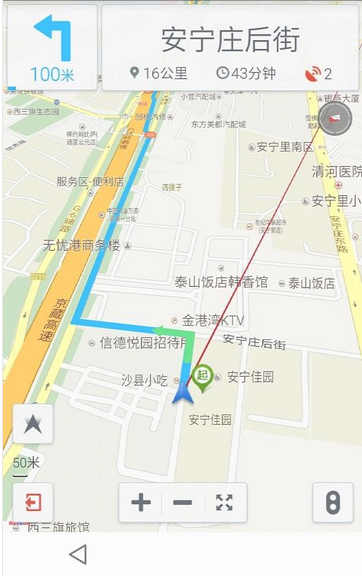Zoom out with the minus button
Viewport: 362px width, 576px height.
coord(183,502)
